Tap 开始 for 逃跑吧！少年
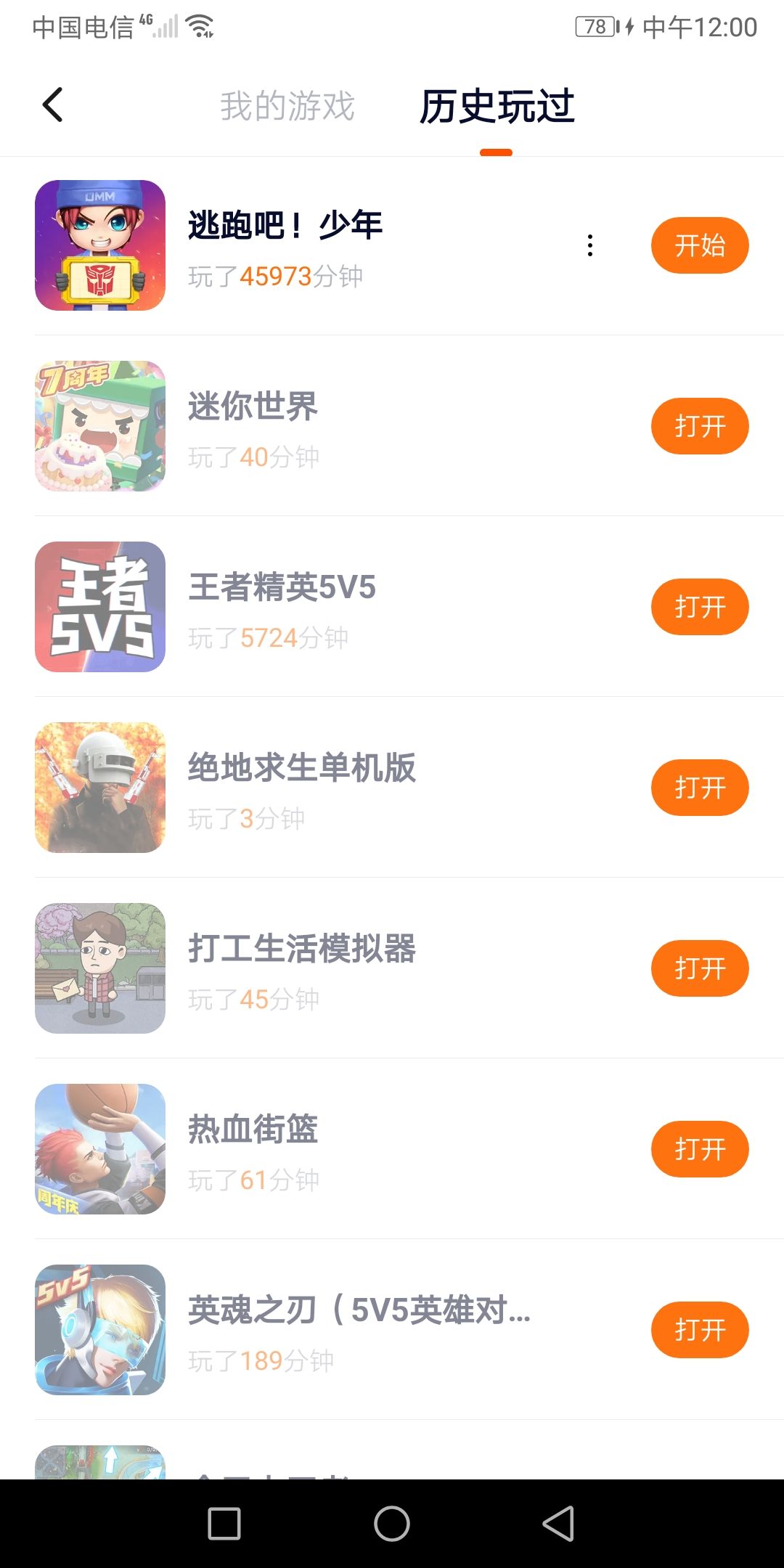The height and width of the screenshot is (1568, 784). pyautogui.click(x=699, y=245)
